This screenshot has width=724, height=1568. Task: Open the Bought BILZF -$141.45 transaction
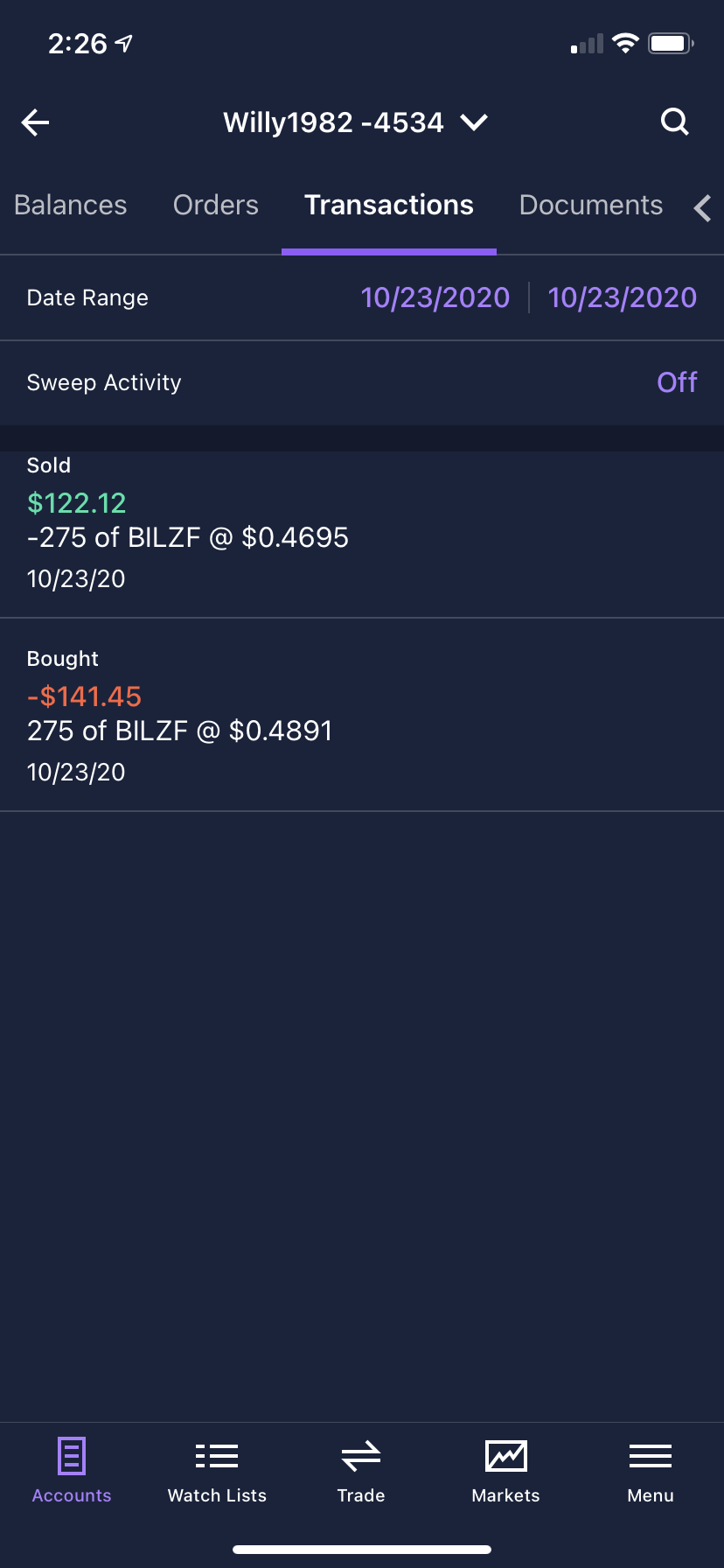pos(362,715)
